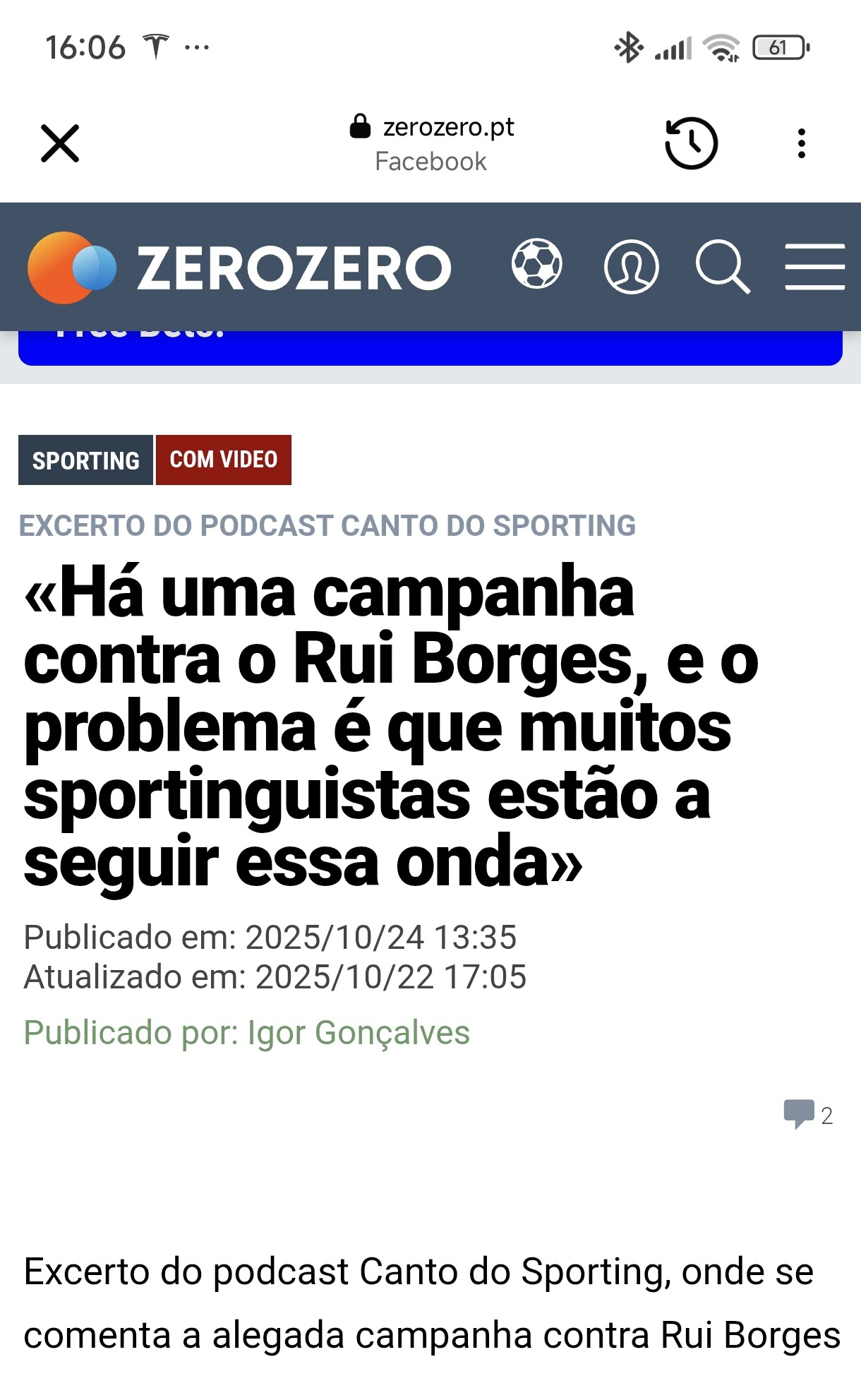Close the in-app browser
The width and height of the screenshot is (861, 1400).
point(60,143)
